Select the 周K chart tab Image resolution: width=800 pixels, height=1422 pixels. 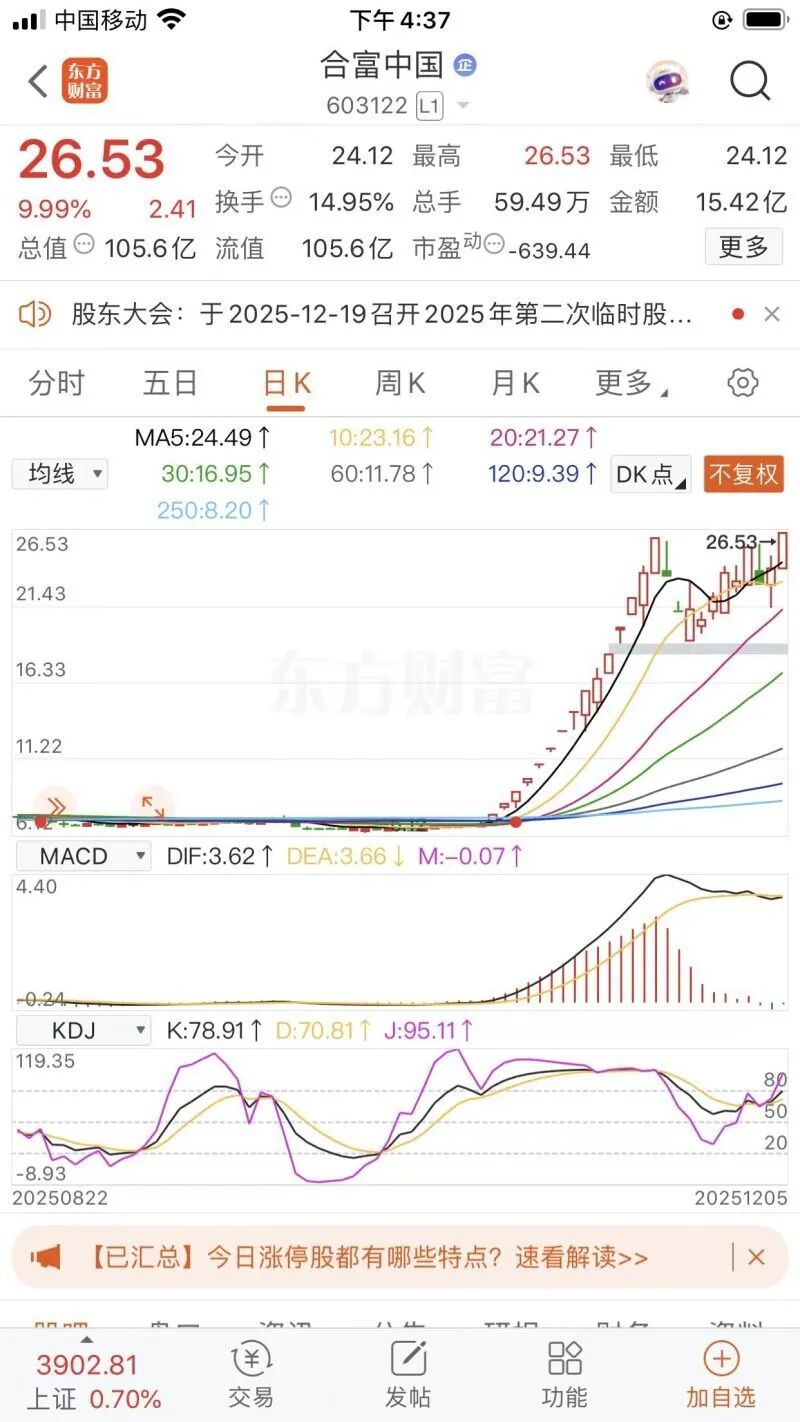coord(400,383)
